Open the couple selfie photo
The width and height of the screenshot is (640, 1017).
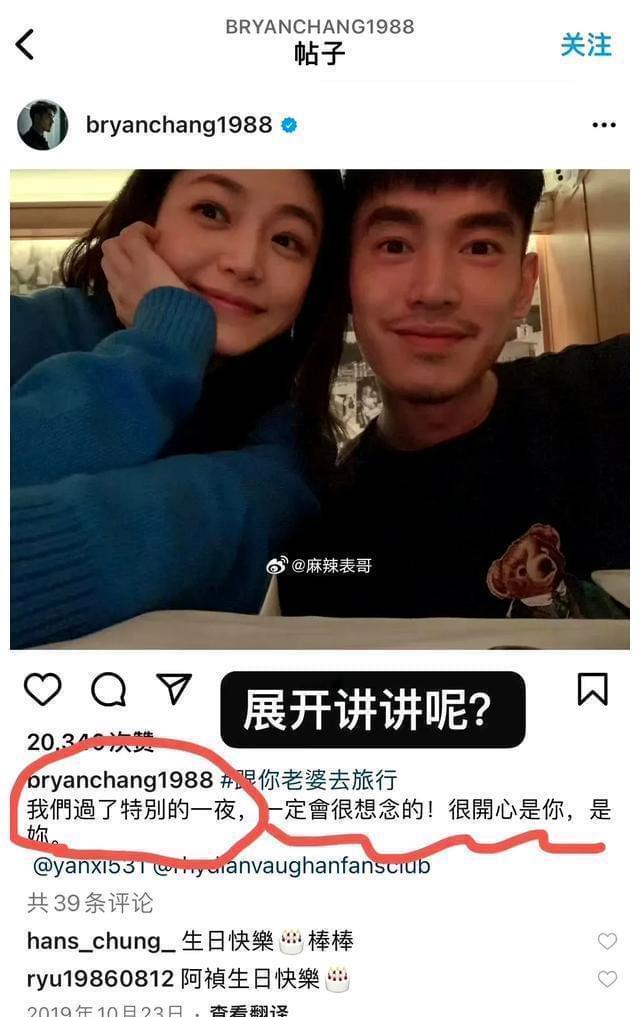click(x=320, y=408)
